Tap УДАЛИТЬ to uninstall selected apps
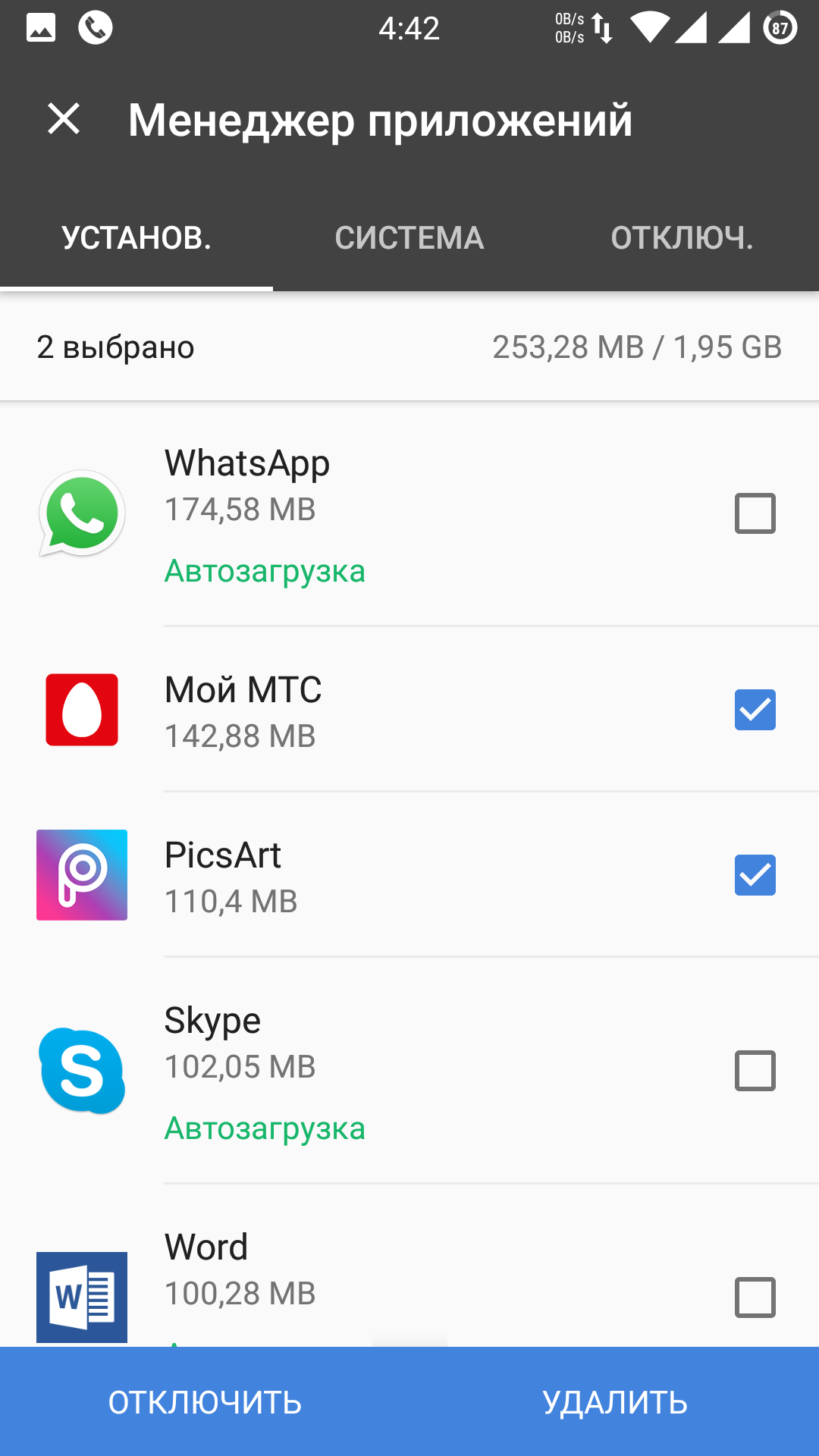Screen dimensions: 819x1456 (x=614, y=1402)
